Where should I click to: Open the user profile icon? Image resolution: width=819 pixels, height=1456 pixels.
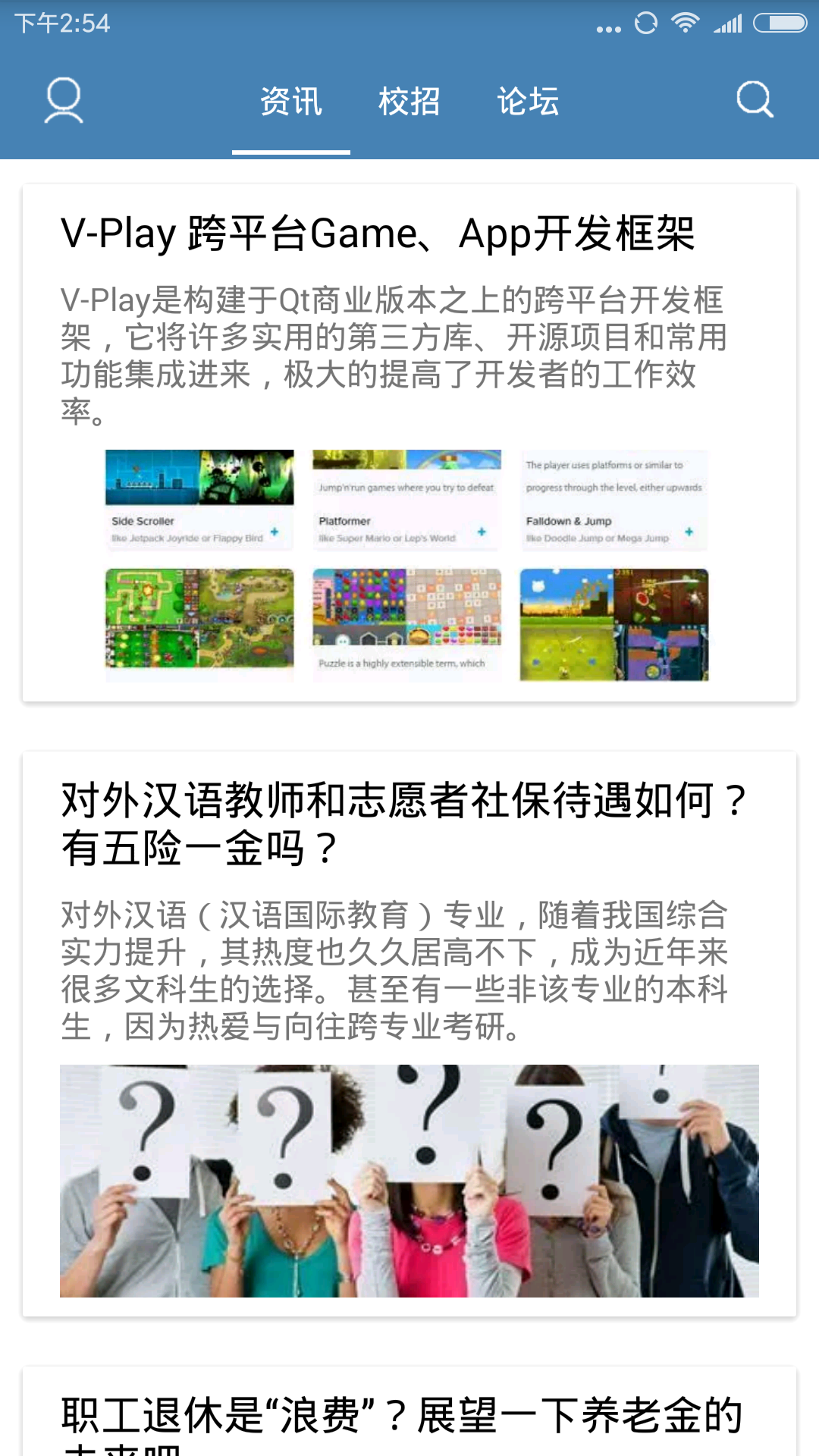click(64, 100)
